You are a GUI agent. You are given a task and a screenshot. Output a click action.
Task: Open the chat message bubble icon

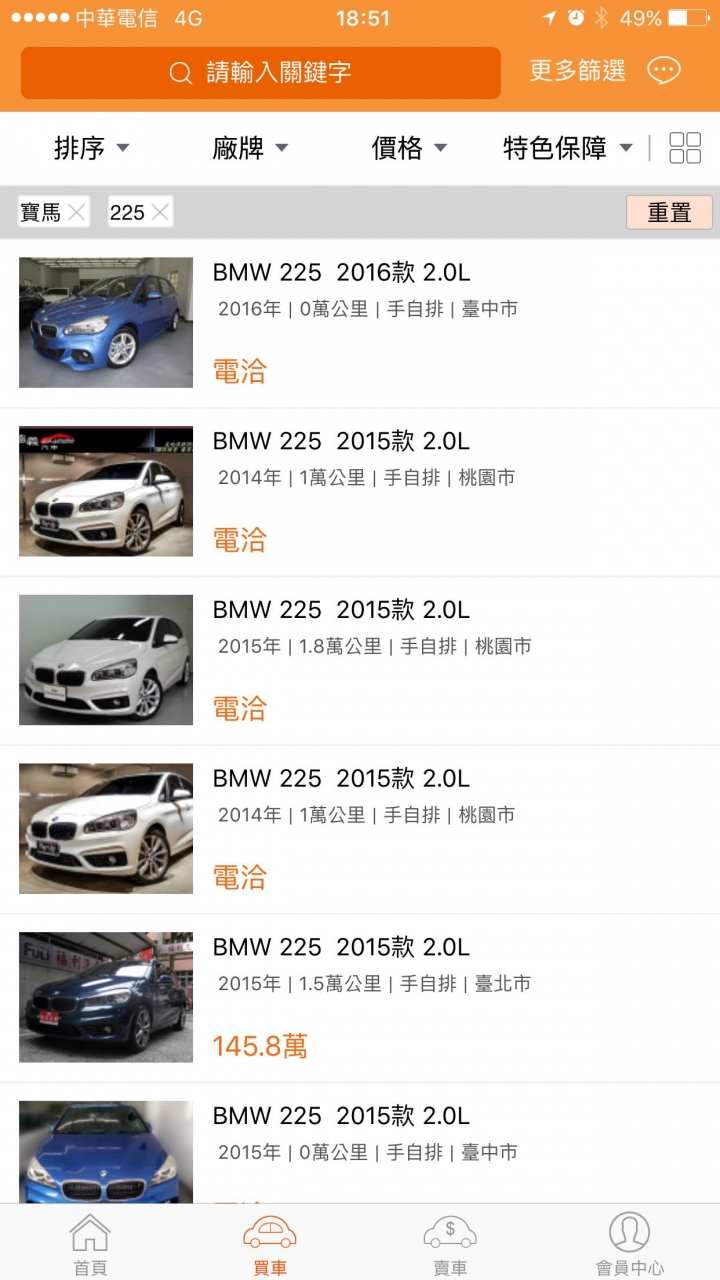pos(664,71)
